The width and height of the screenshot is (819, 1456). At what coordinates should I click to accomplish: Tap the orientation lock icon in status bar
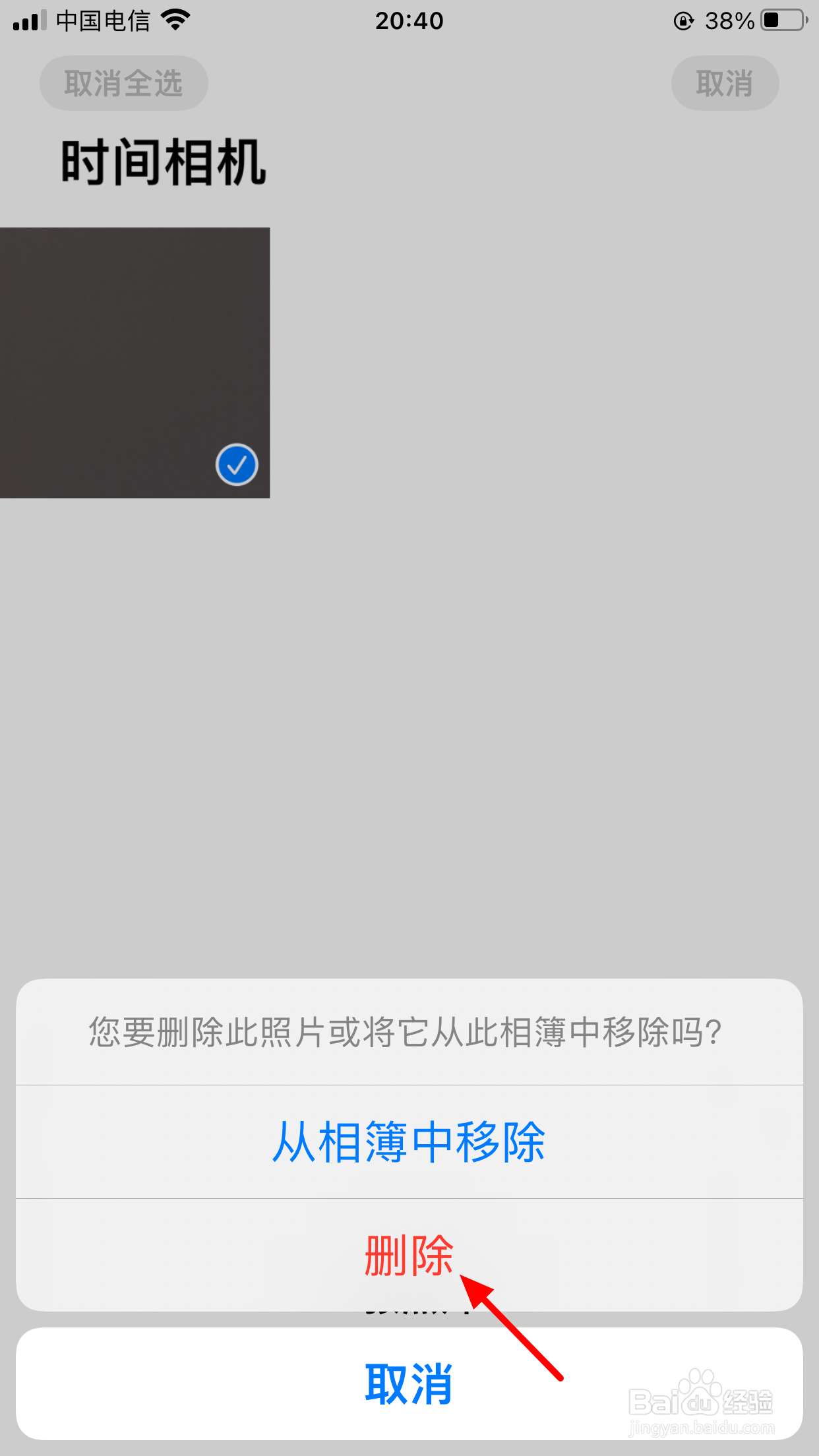683,20
